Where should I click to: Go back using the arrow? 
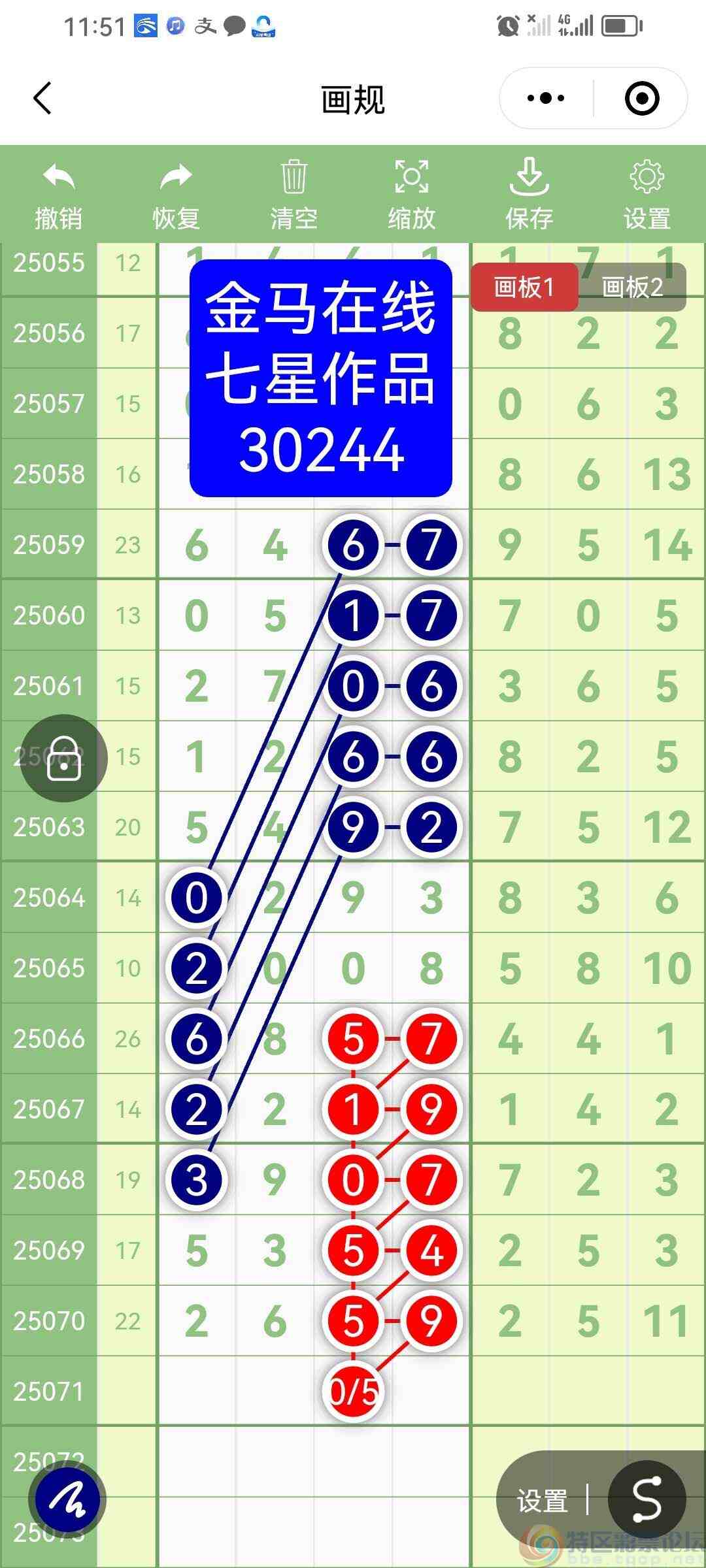coord(42,99)
